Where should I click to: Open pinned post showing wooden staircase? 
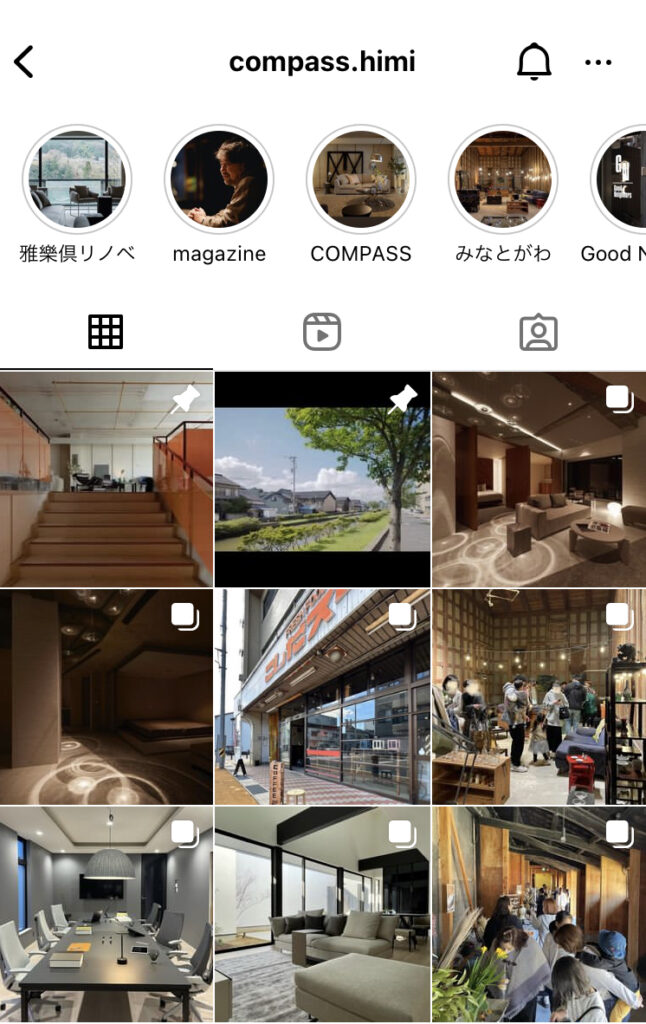tap(106, 479)
